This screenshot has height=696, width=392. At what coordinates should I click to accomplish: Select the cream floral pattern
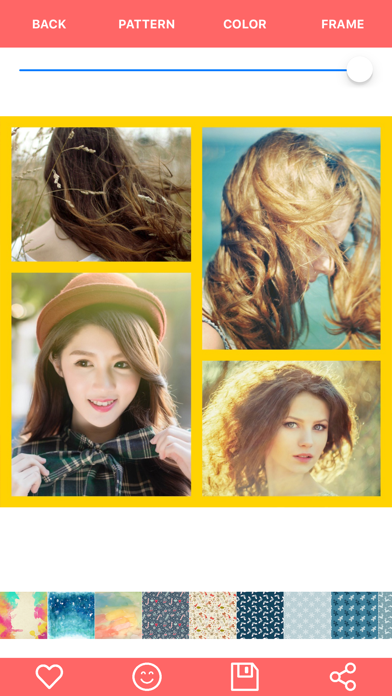point(213,615)
